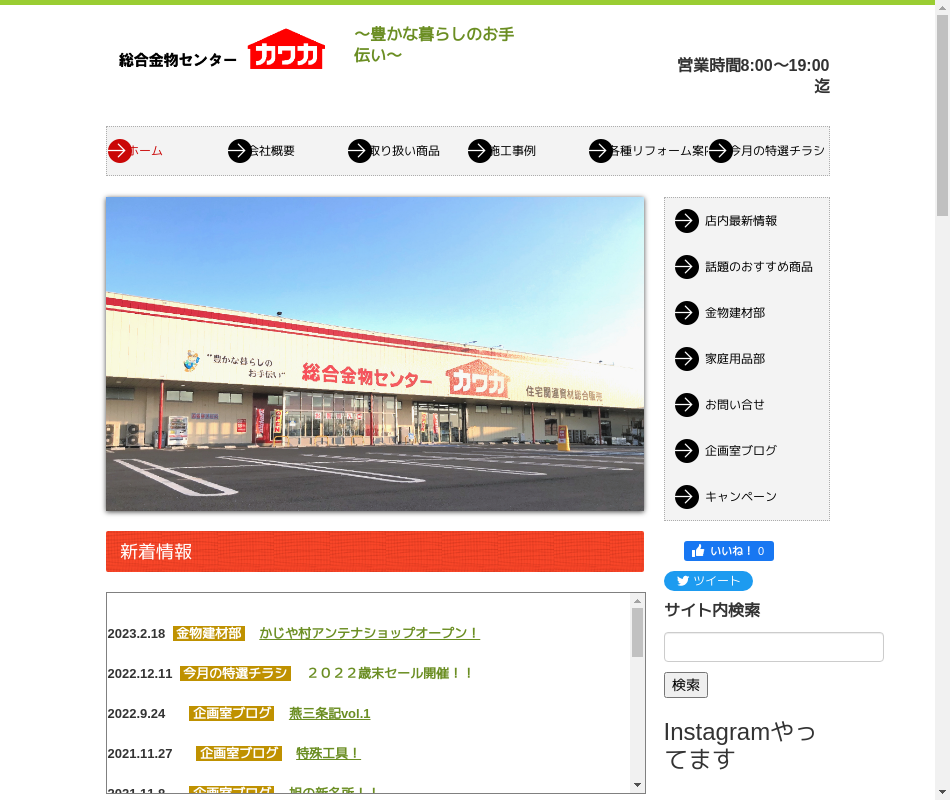Open 各種リフォーム案内 menu item
950x800 pixels.
[650, 151]
